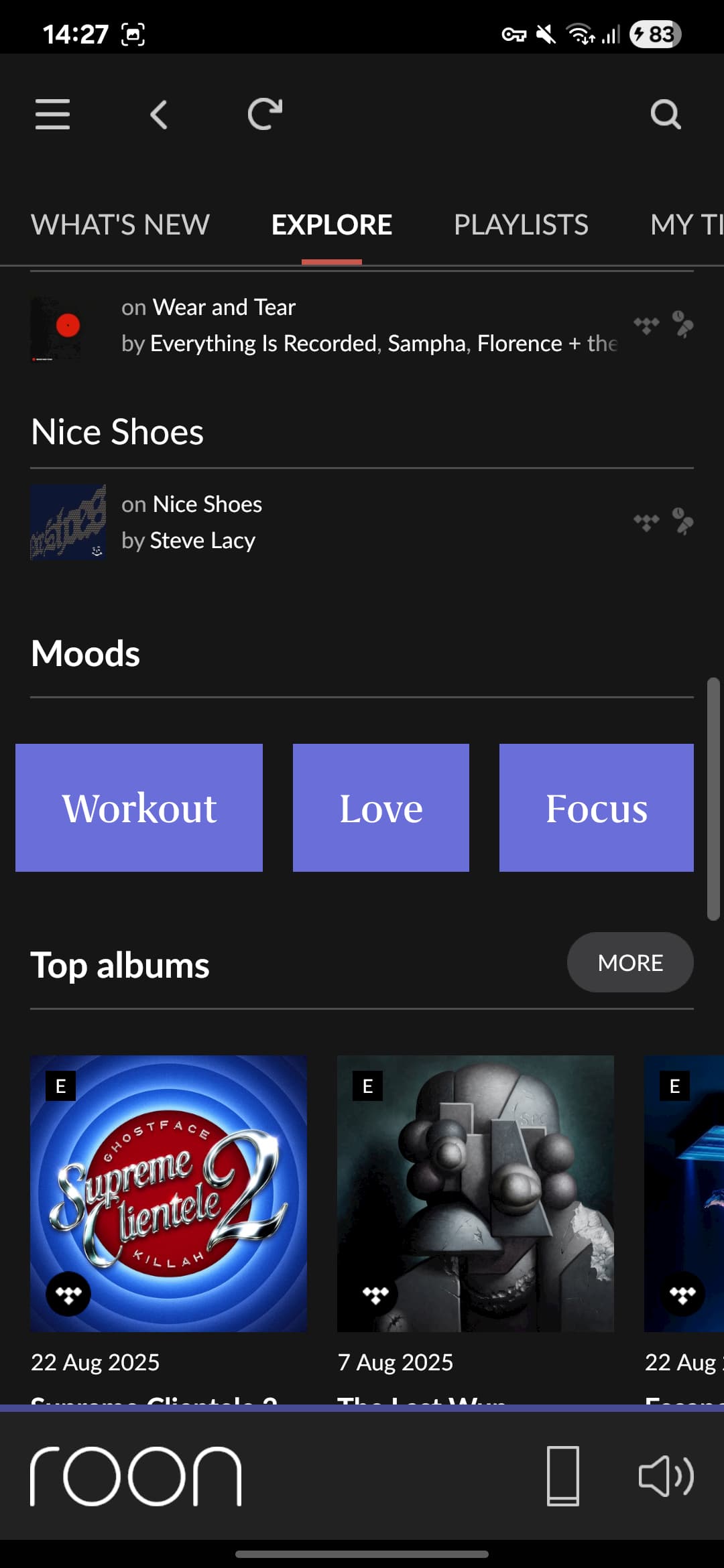Switch to the Playlists tab

521,225
